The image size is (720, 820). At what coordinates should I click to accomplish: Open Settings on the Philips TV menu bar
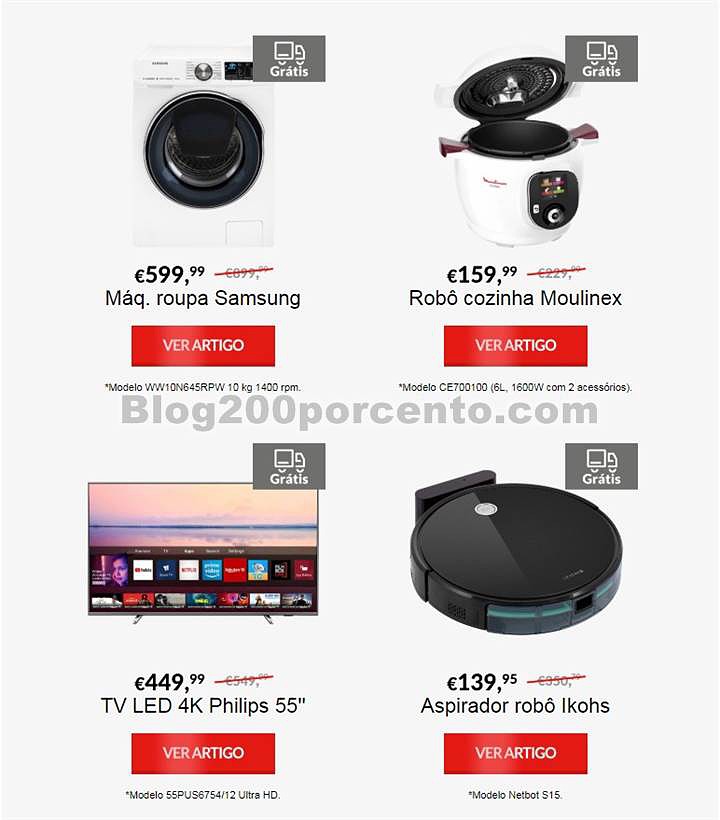[x=236, y=550]
